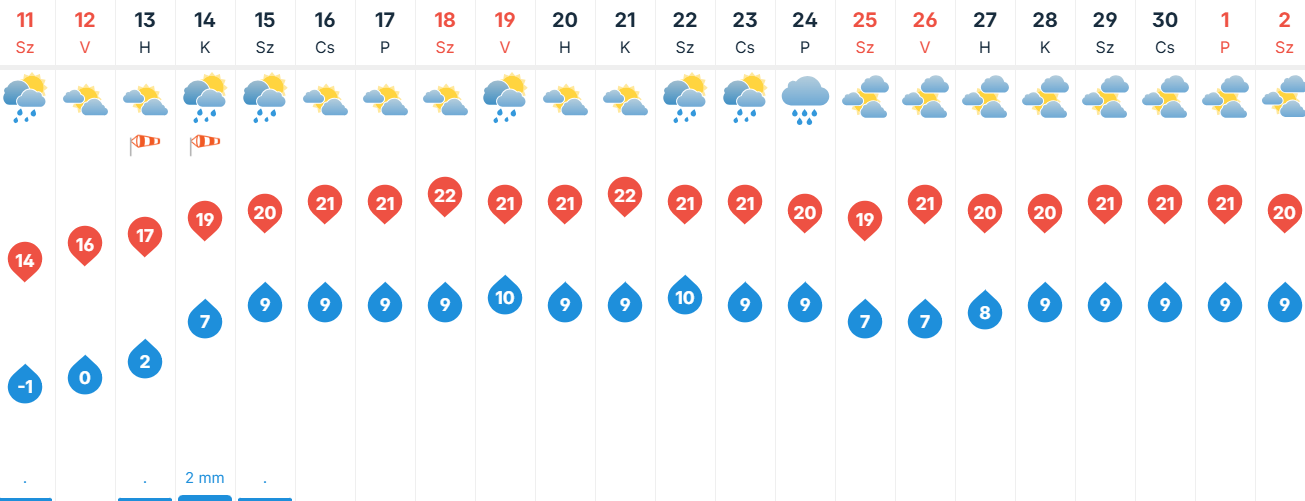Viewport: 1305px width, 501px height.
Task: Select the day 28 K forecast
Action: click(x=1045, y=31)
